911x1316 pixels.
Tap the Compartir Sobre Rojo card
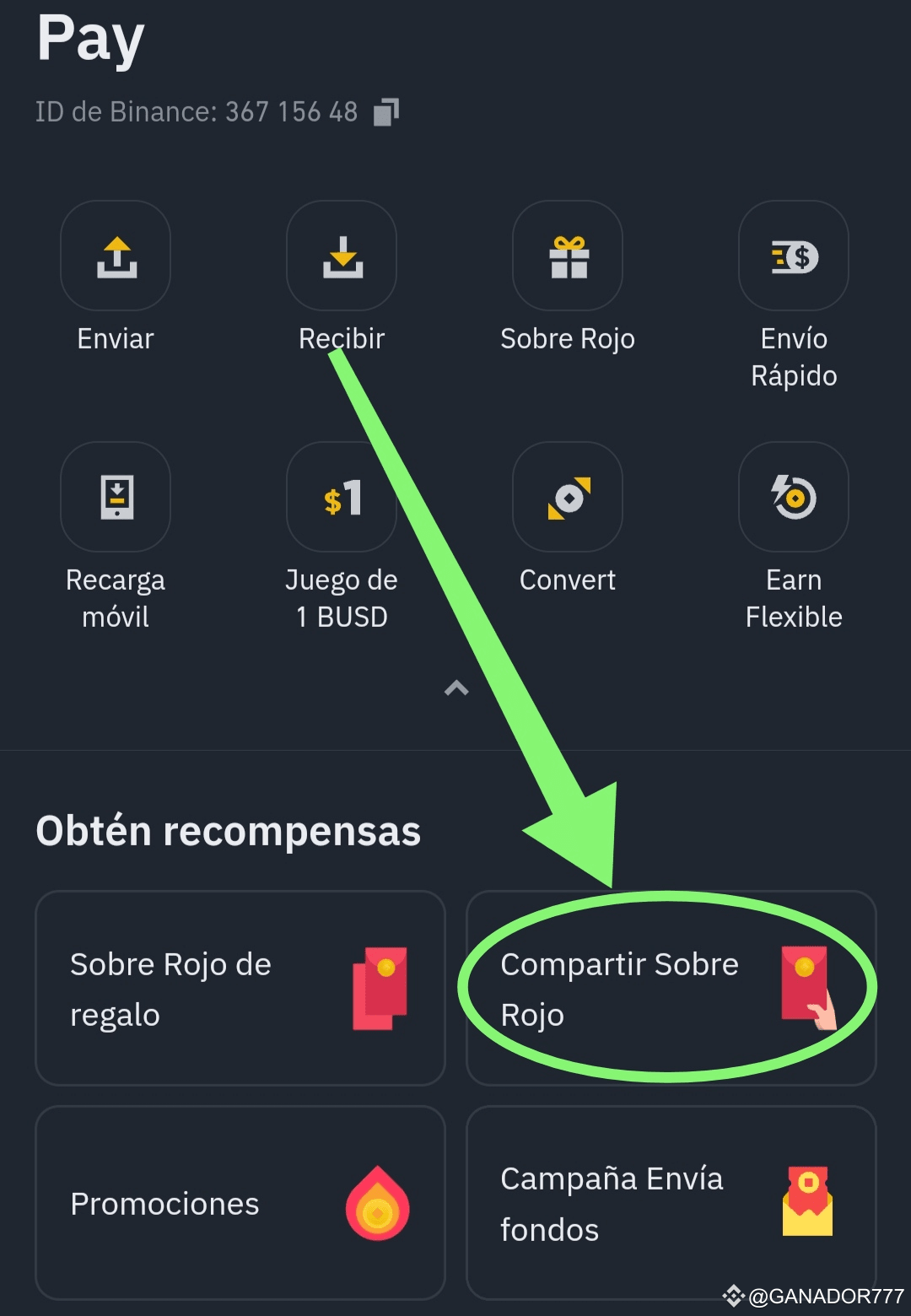point(671,988)
